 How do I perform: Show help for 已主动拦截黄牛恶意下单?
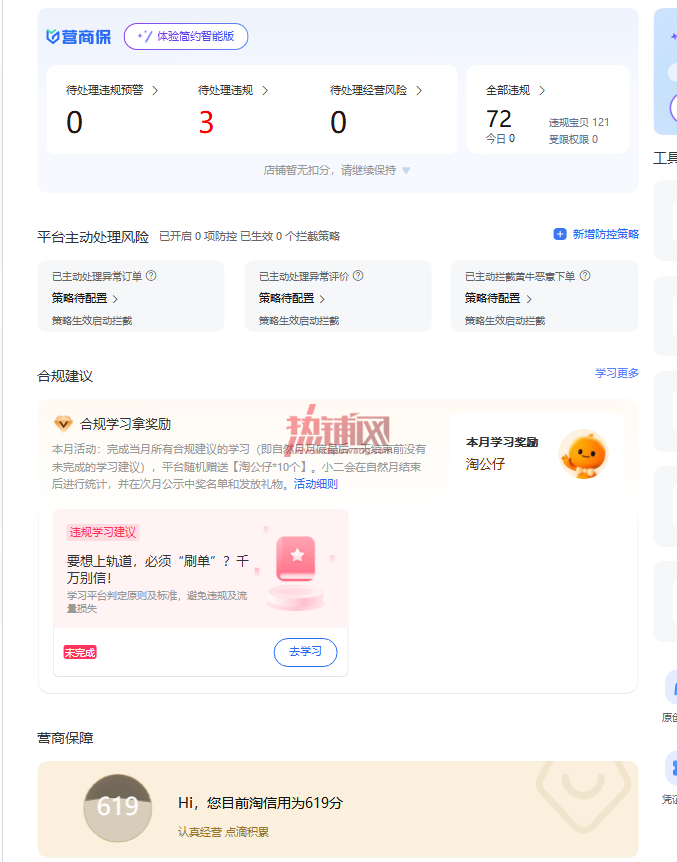coord(585,276)
